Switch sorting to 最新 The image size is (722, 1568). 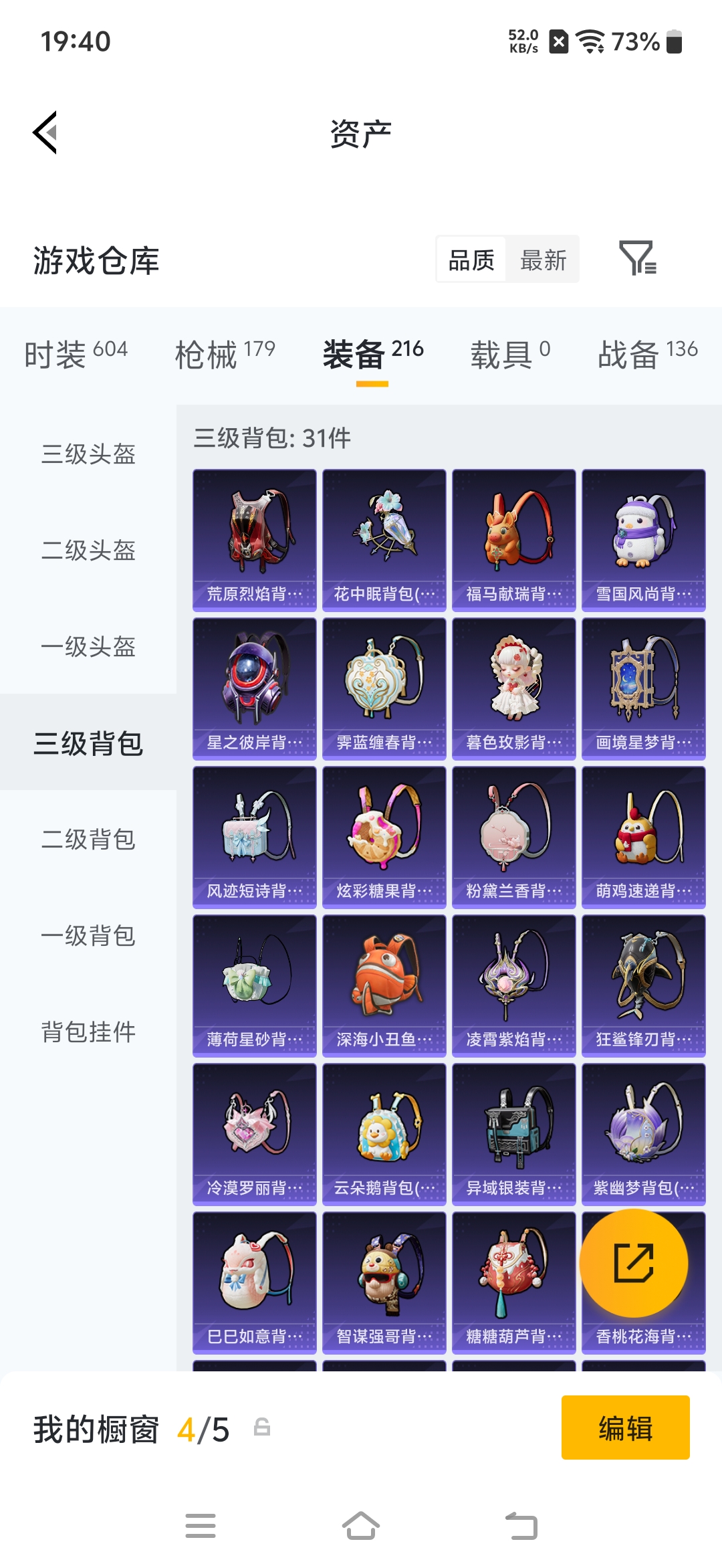pos(543,260)
